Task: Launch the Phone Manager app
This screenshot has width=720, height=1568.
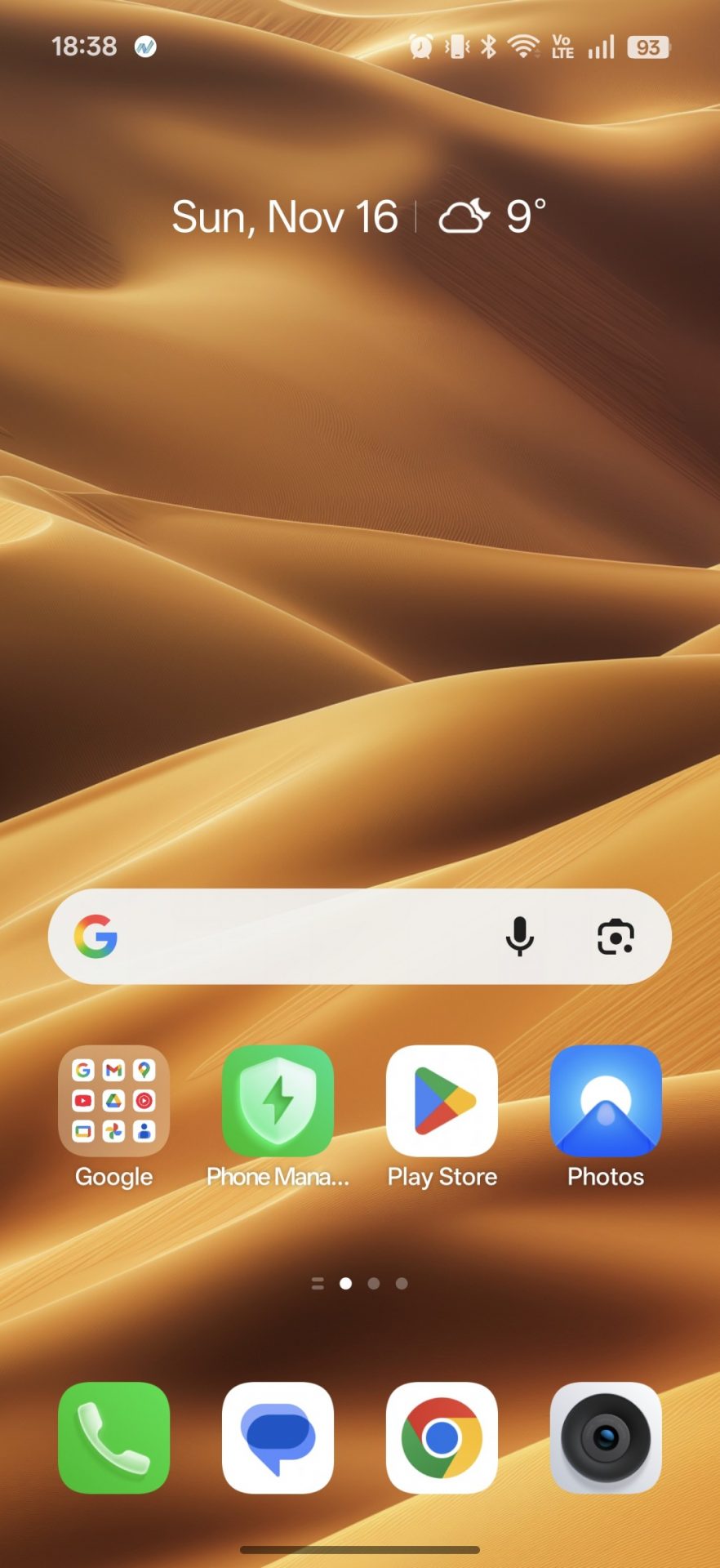Action: 278,1101
